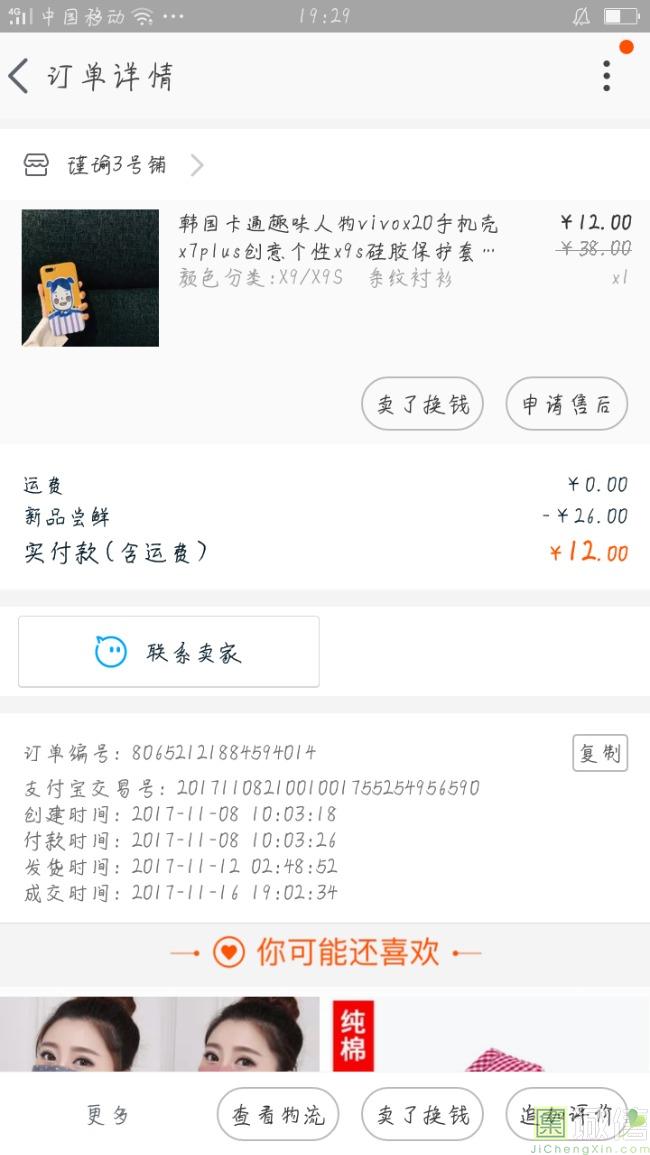Add a follow-up review via 追加评价

click(566, 1114)
